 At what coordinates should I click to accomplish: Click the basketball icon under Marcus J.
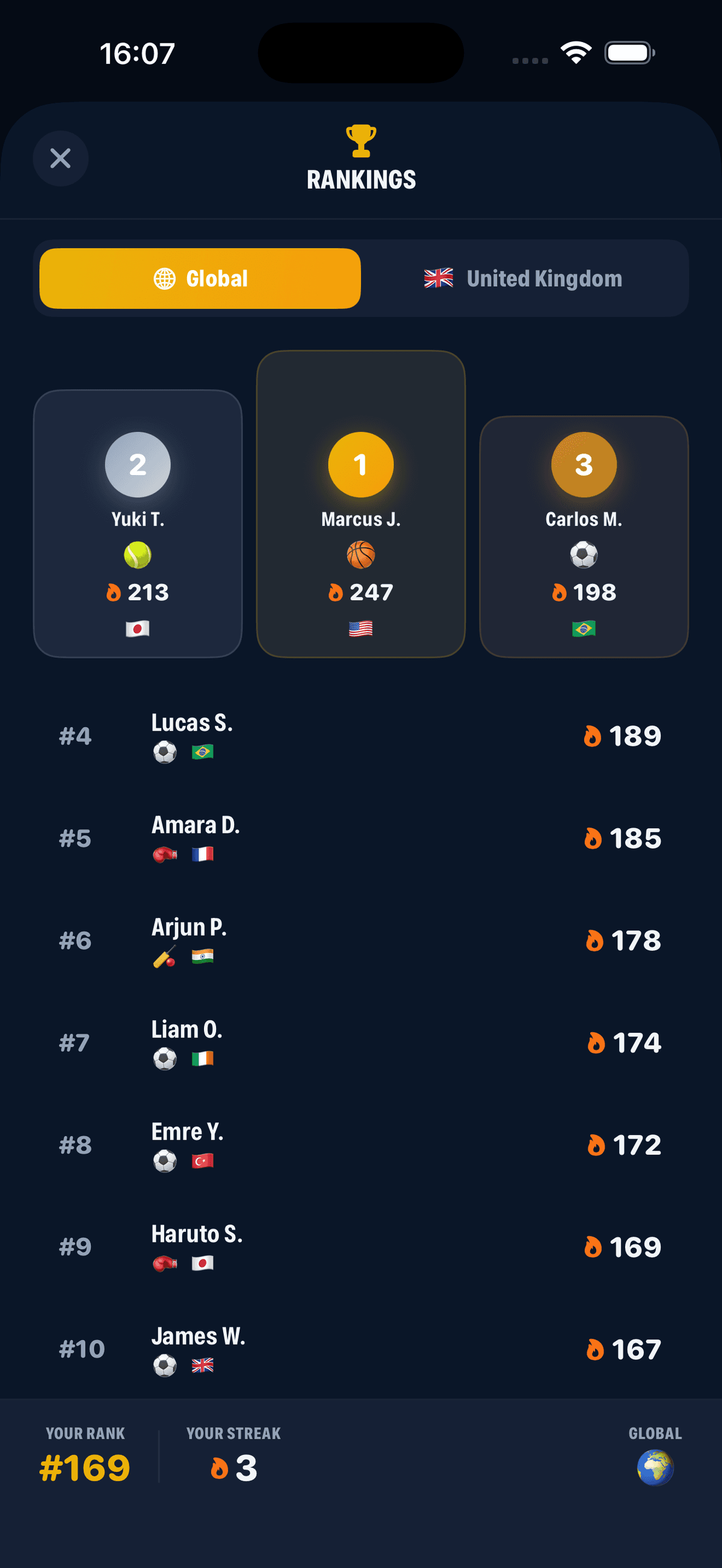pos(360,555)
